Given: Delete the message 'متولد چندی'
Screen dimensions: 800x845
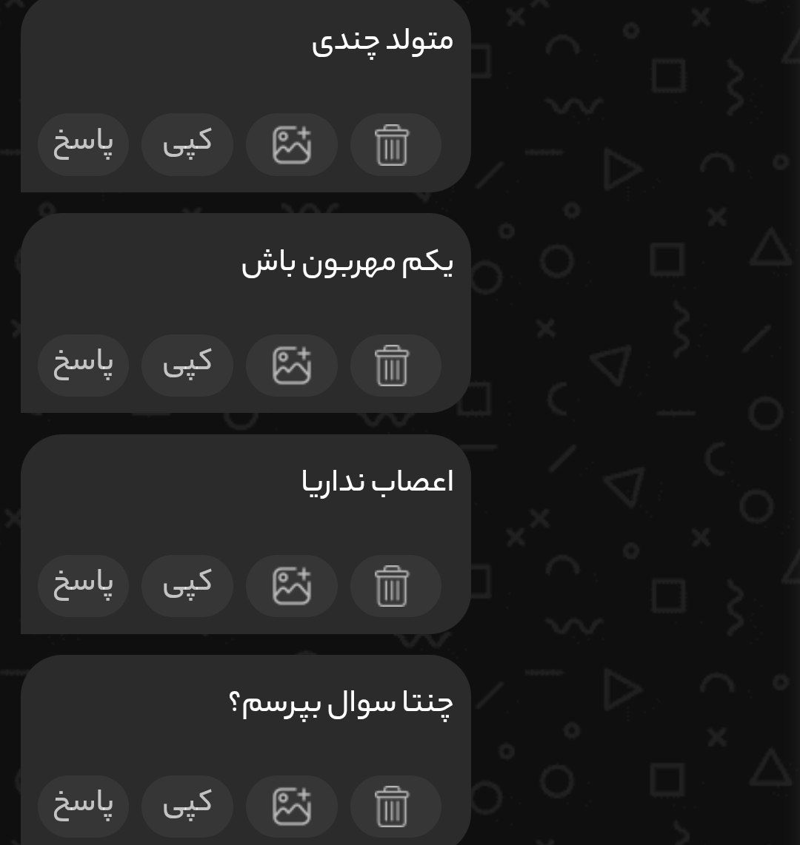Looking at the screenshot, I should click(393, 145).
